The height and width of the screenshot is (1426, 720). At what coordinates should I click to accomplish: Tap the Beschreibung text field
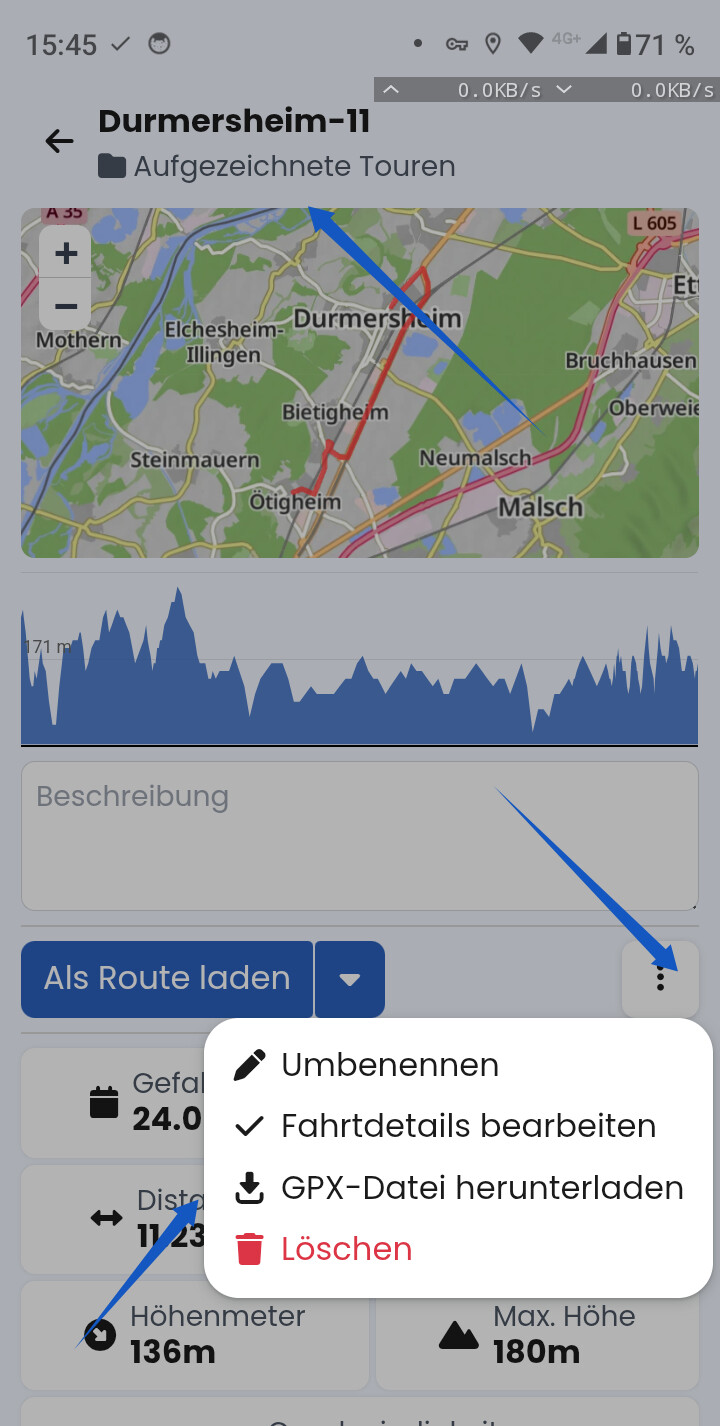pyautogui.click(x=360, y=836)
